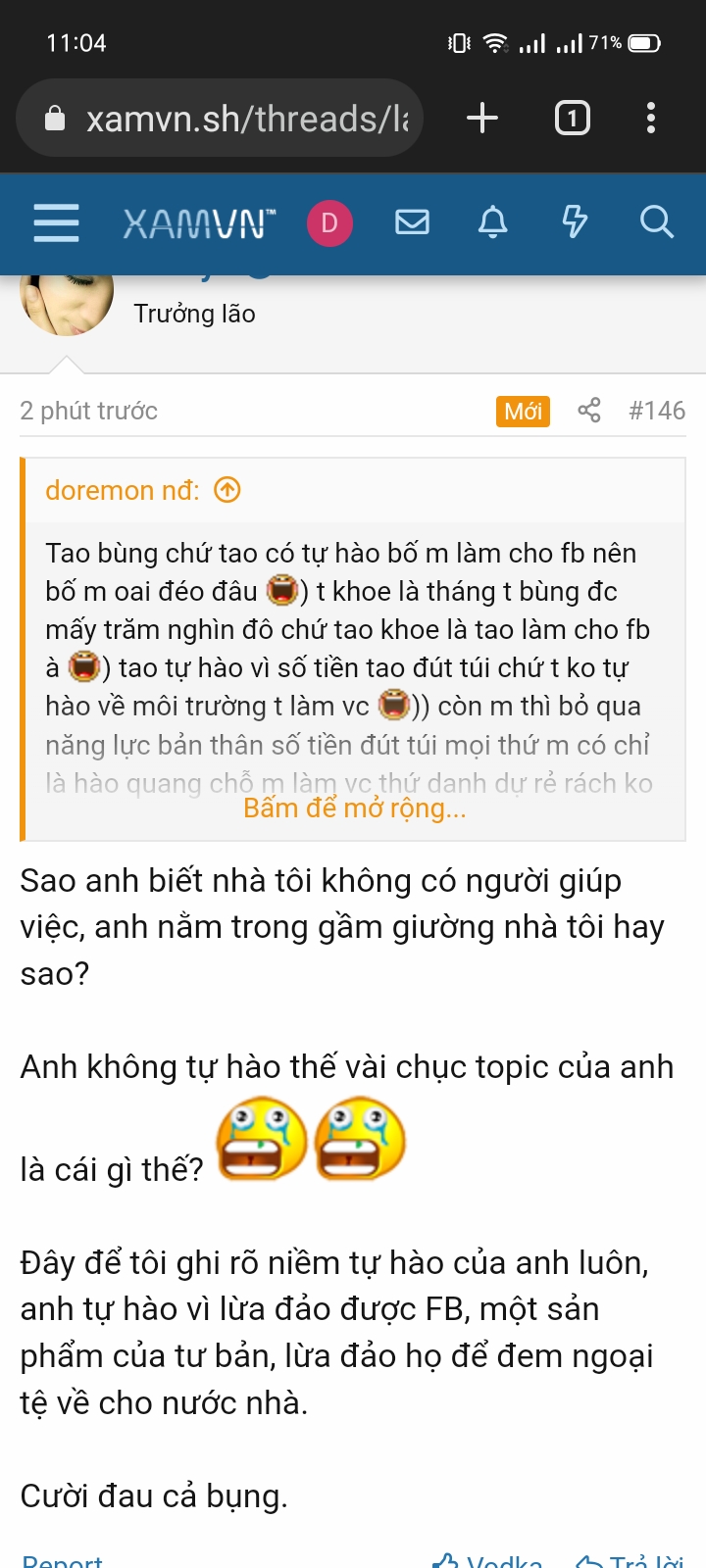The width and height of the screenshot is (706, 1568).
Task: Open the poster's avatar profile
Action: click(x=67, y=299)
